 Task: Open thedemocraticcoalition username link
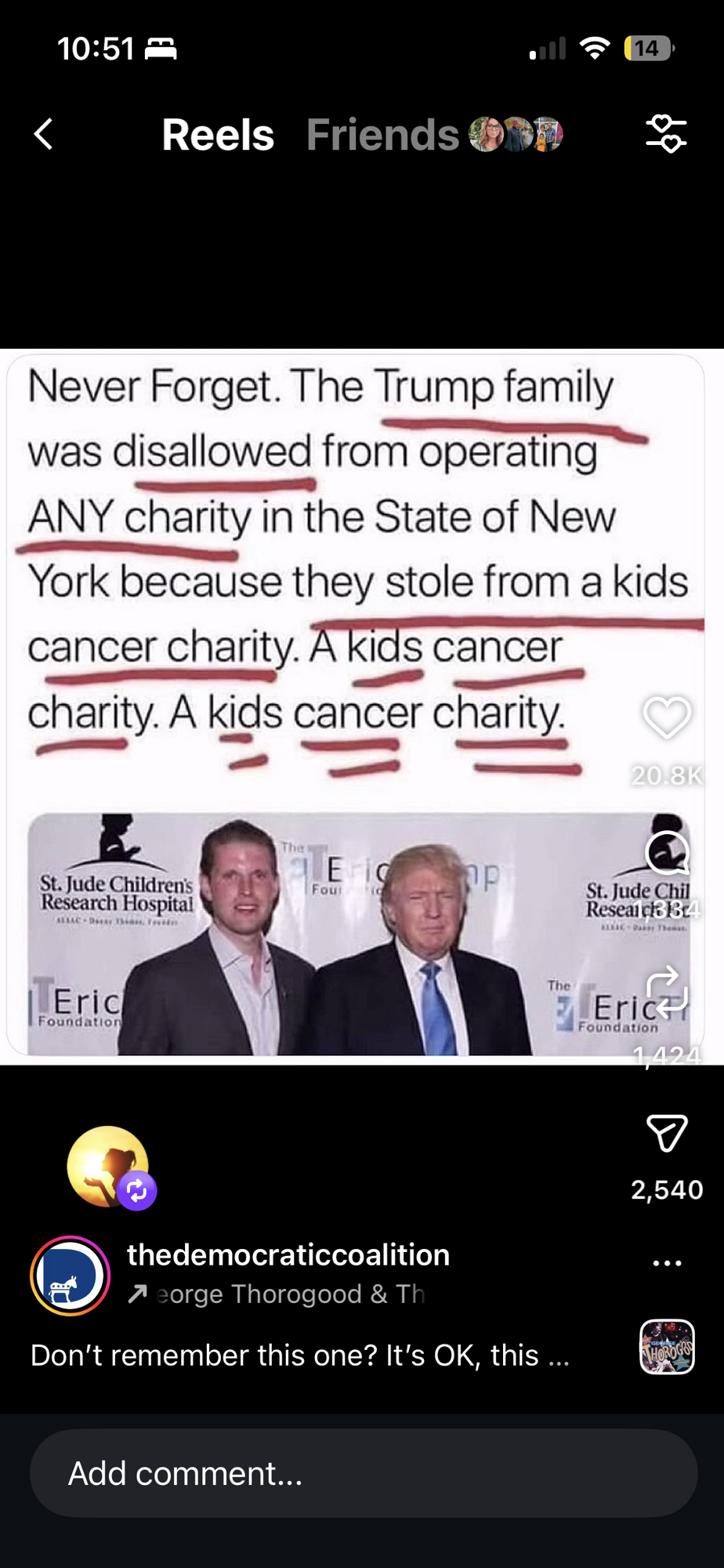[288, 1254]
